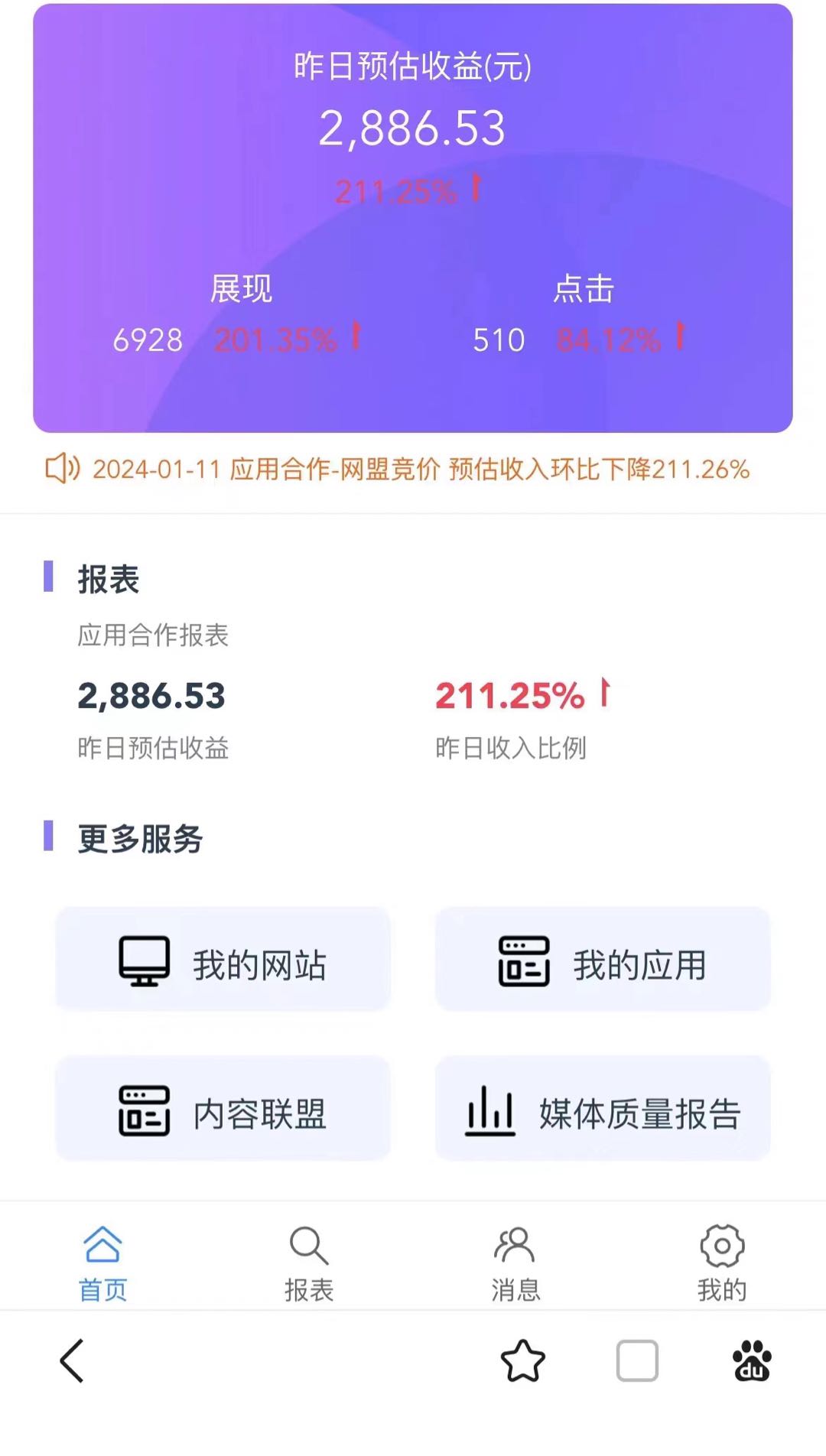Go back with the browser back arrow
The height and width of the screenshot is (1456, 826).
coord(72,1361)
